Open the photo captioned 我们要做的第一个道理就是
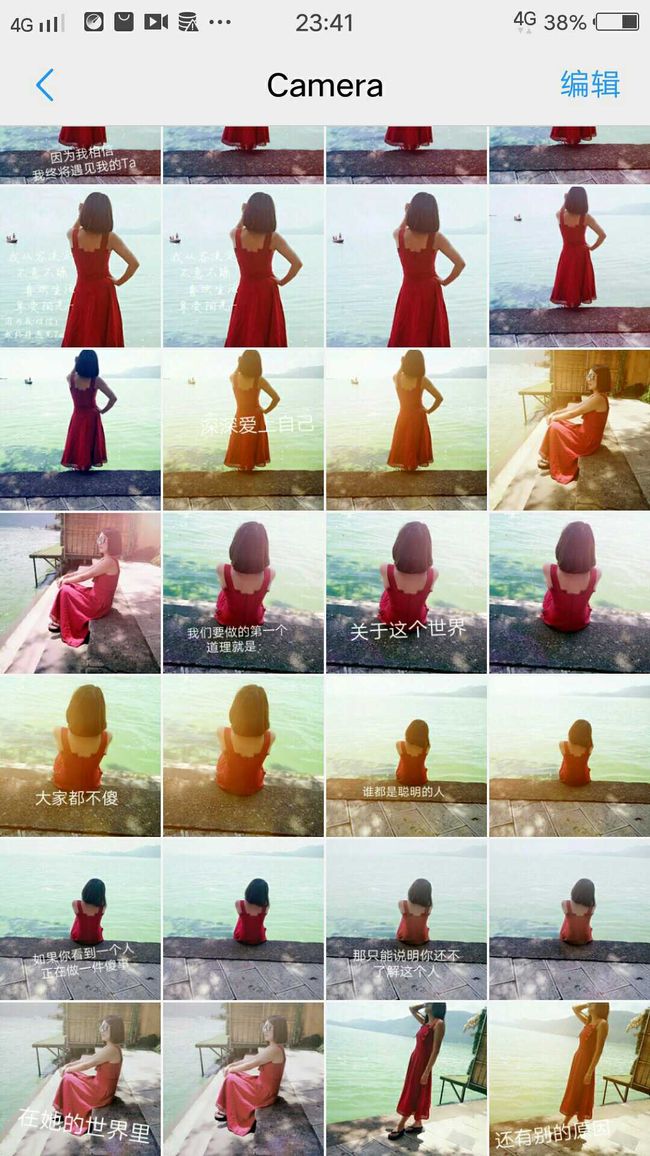This screenshot has width=650, height=1156. pyautogui.click(x=243, y=593)
